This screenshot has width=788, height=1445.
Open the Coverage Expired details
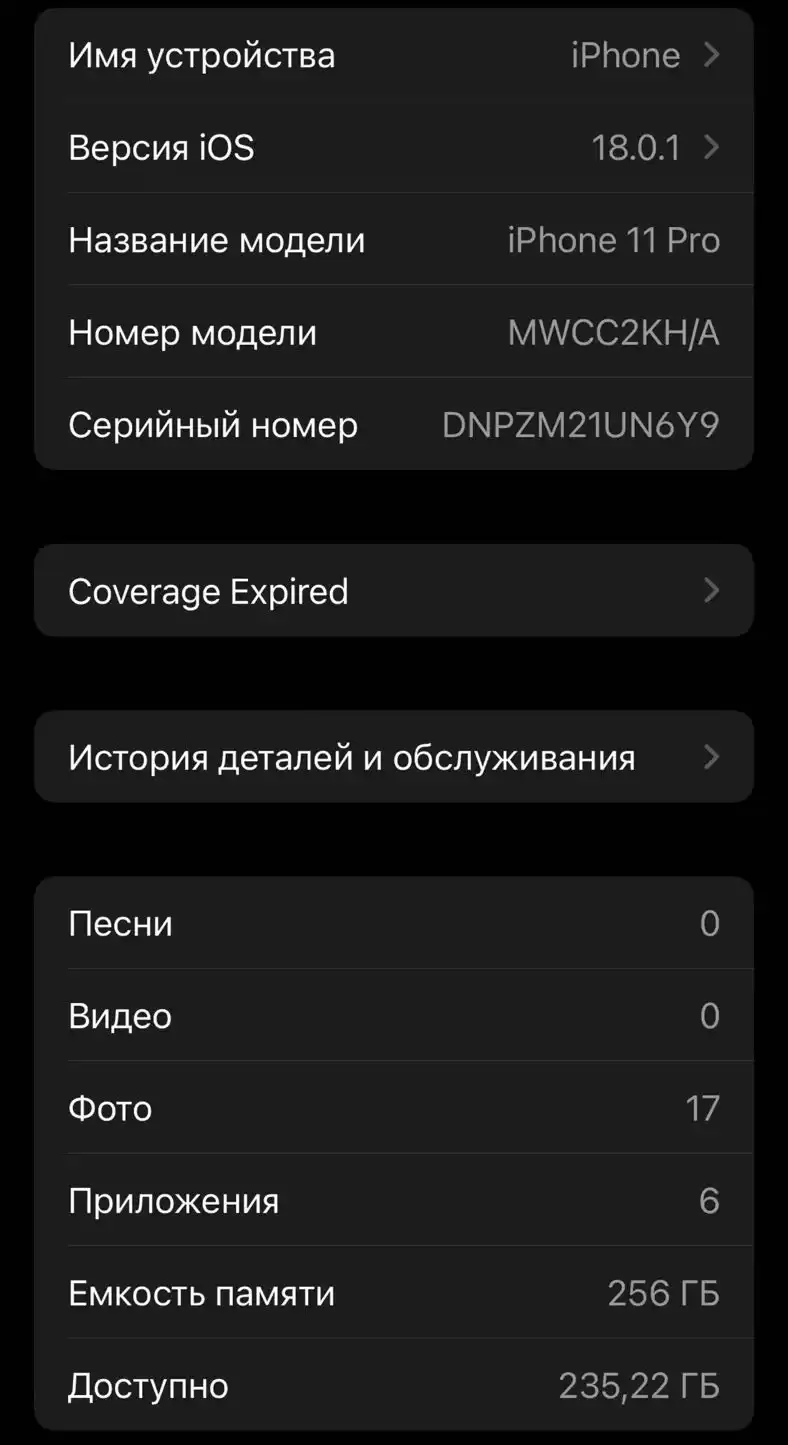[x=393, y=591]
